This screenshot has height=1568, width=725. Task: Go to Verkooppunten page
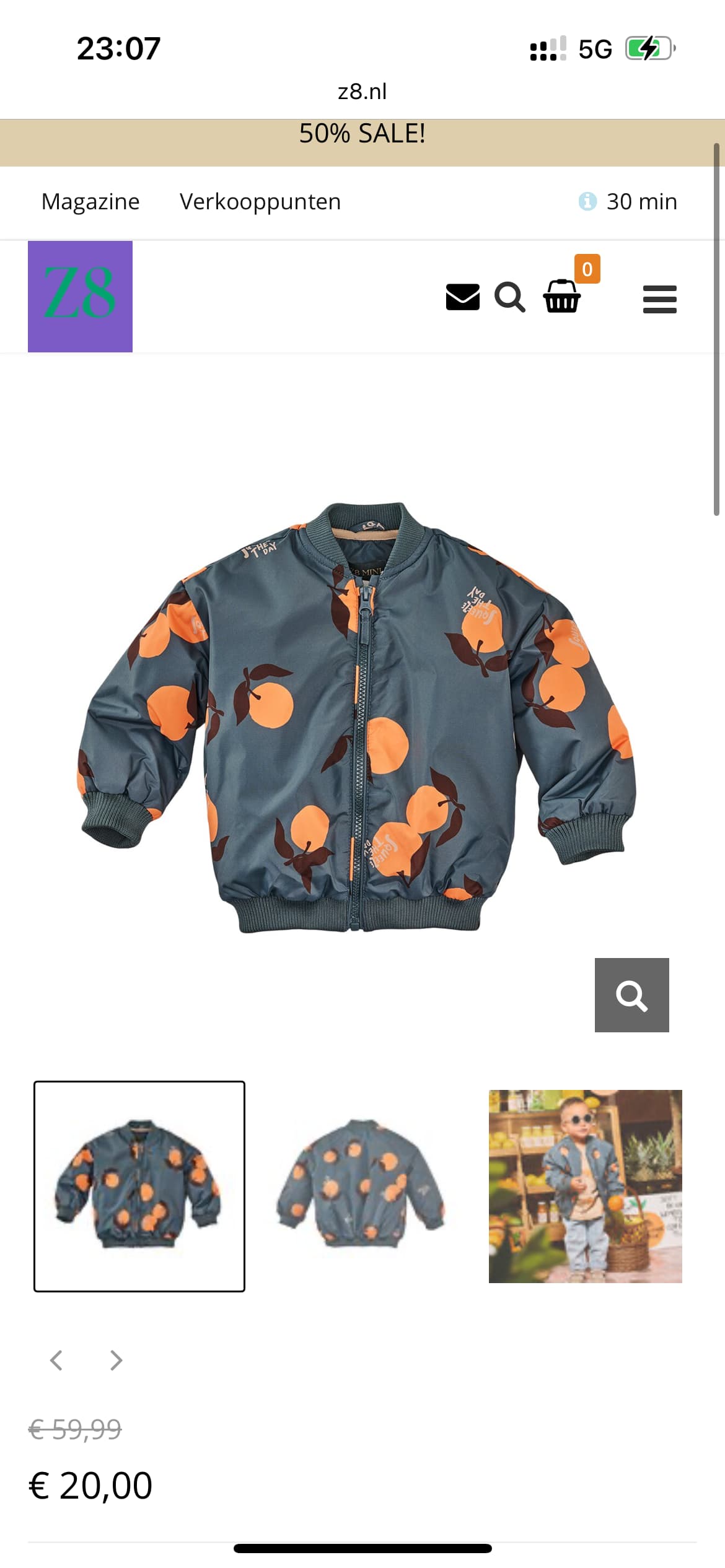pyautogui.click(x=260, y=202)
